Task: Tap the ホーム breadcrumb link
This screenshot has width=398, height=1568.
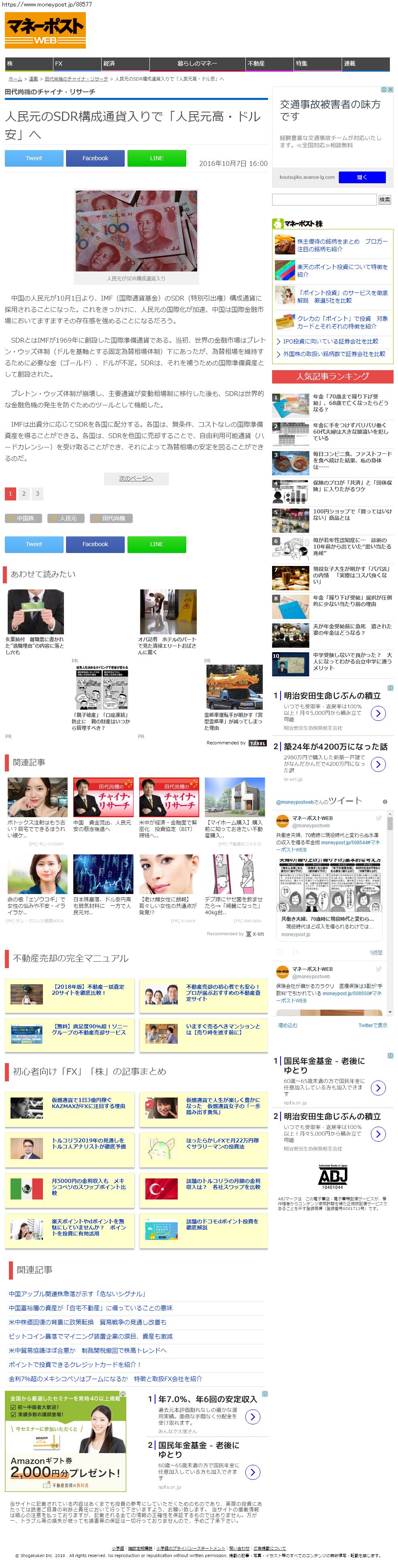Action: click(15, 79)
